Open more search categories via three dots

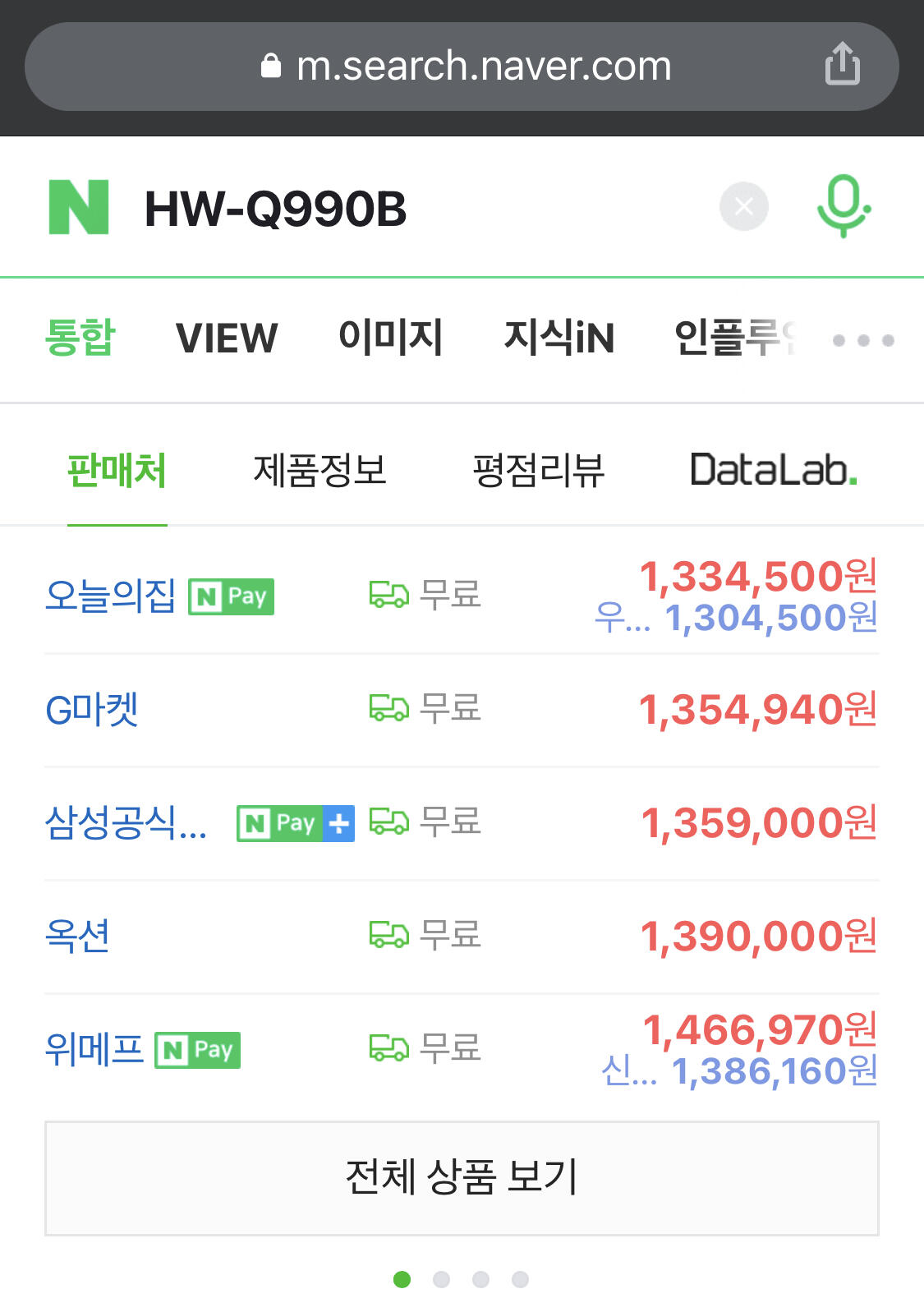[863, 340]
